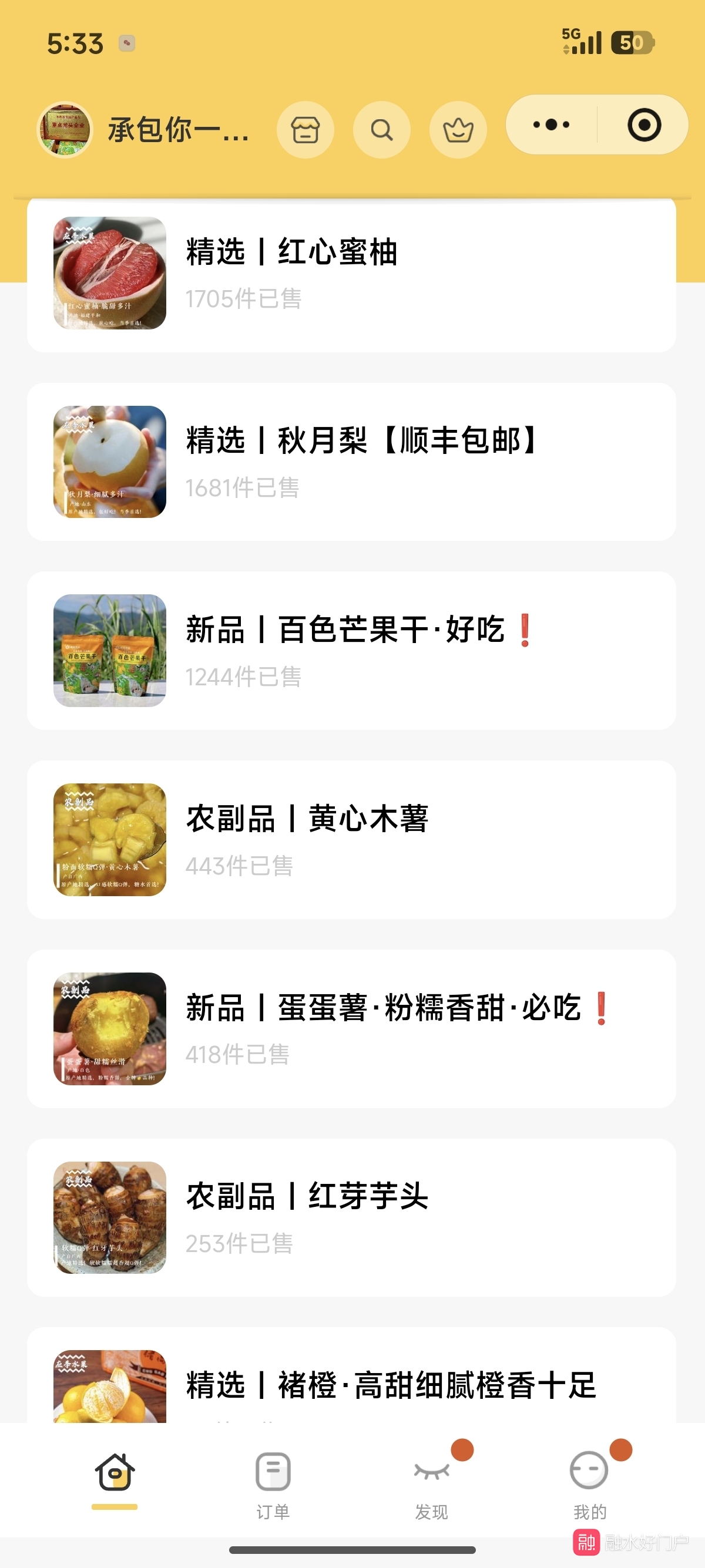Open the shop avatar 承包你一...
This screenshot has width=705, height=1568.
65,130
